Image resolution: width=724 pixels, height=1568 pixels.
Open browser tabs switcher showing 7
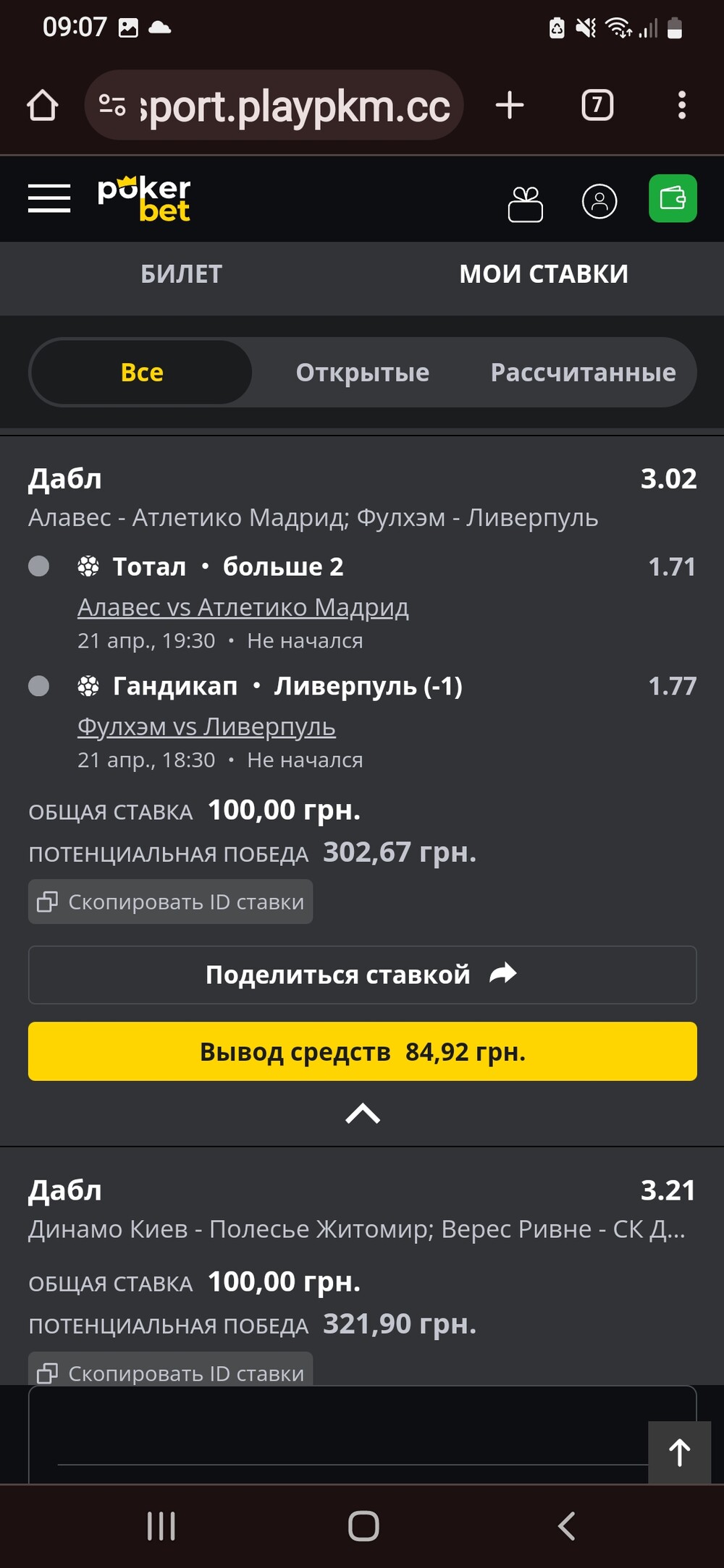pyautogui.click(x=597, y=106)
